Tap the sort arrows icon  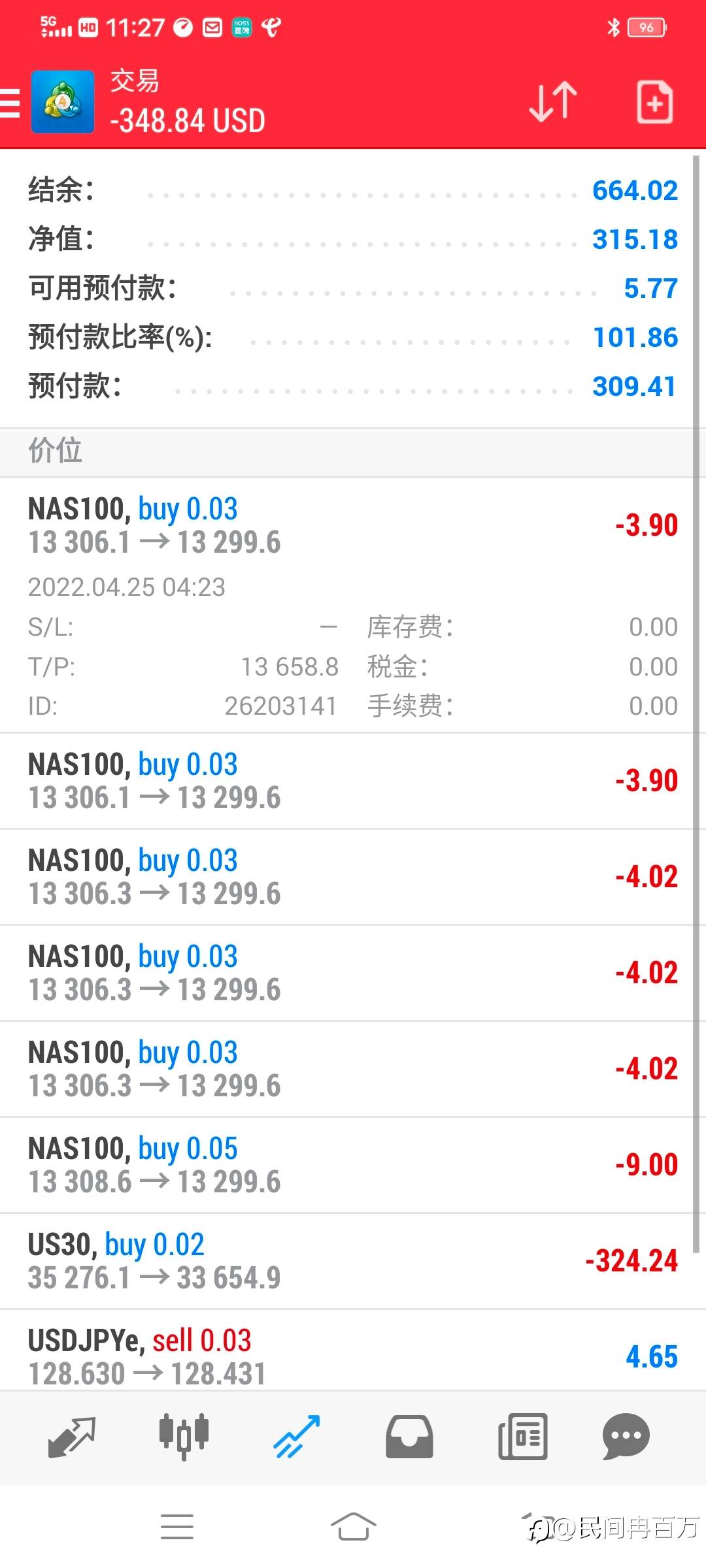point(553,102)
